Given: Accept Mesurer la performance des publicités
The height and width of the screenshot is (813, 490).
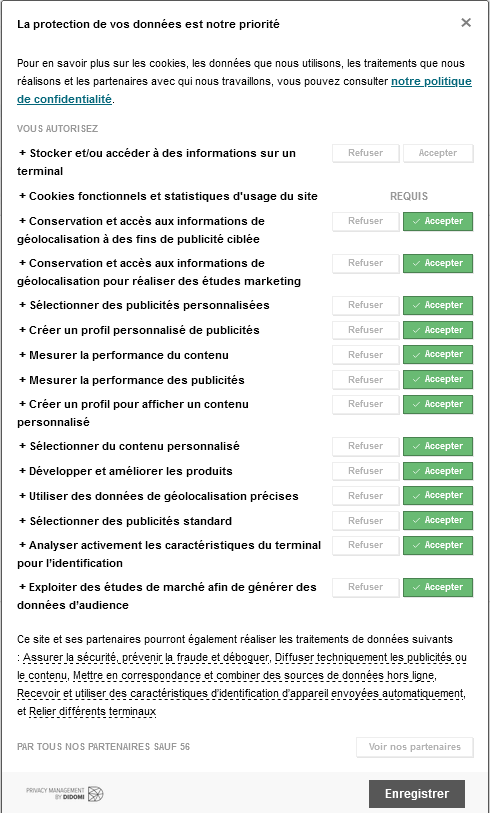Looking at the screenshot, I should pyautogui.click(x=438, y=380).
